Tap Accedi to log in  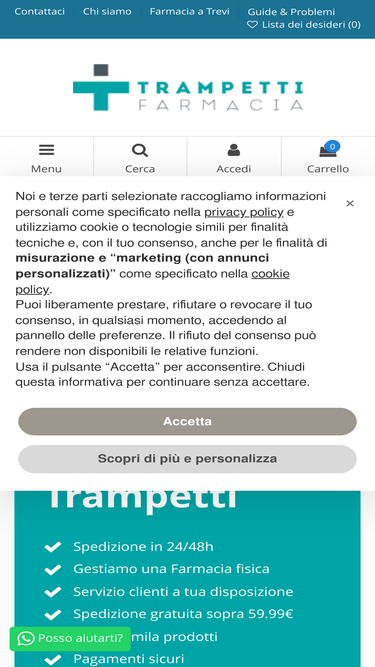tap(233, 158)
